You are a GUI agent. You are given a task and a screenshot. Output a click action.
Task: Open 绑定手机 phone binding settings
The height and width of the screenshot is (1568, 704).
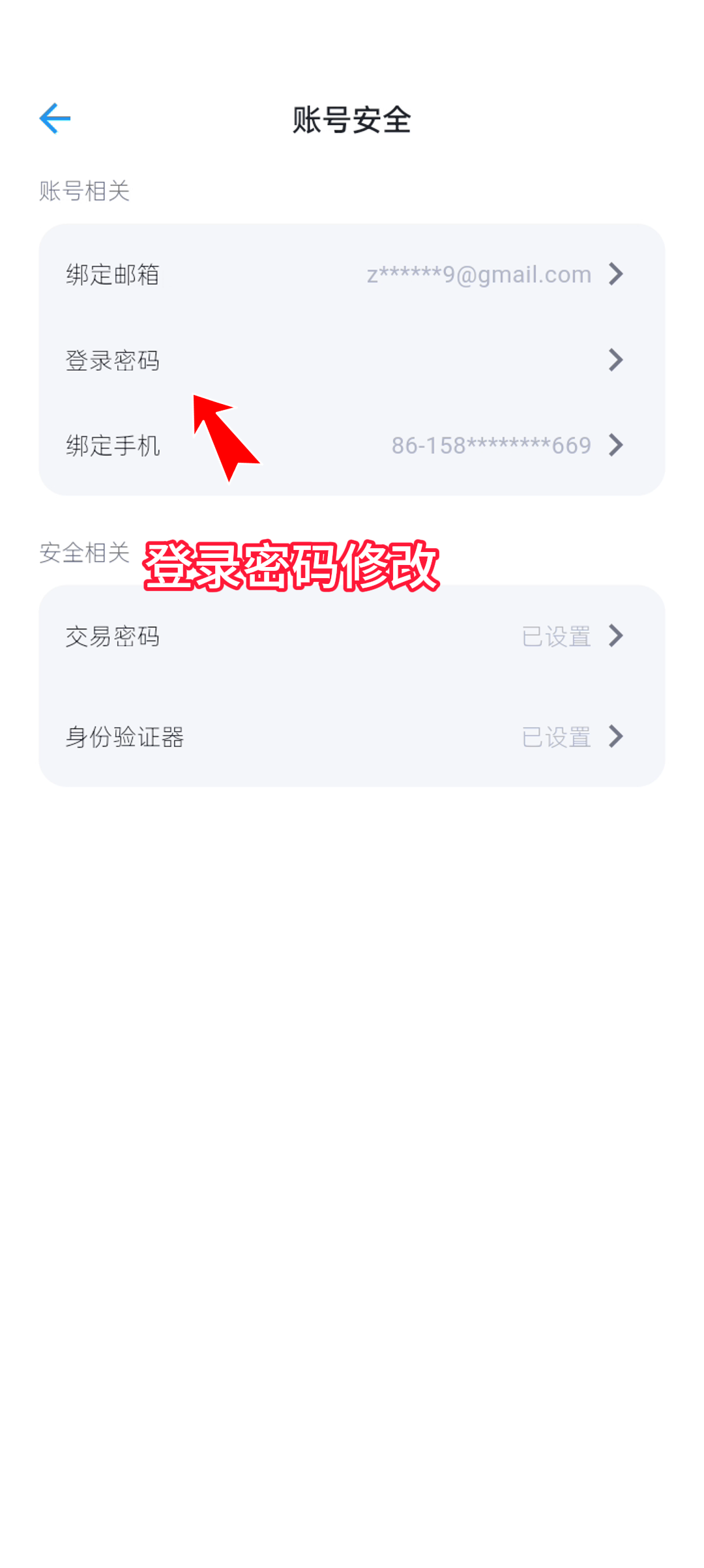(351, 446)
